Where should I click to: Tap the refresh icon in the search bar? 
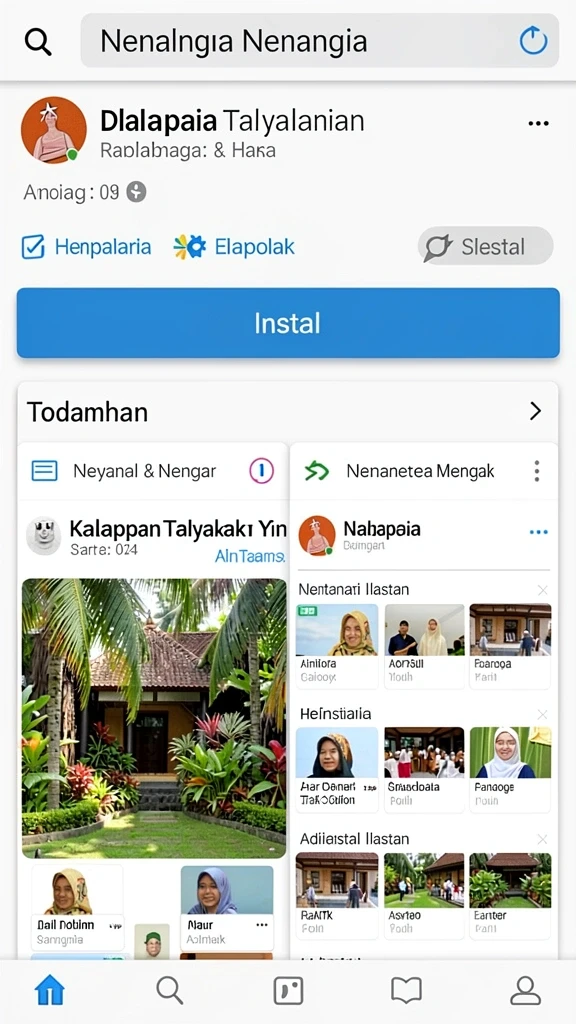533,42
